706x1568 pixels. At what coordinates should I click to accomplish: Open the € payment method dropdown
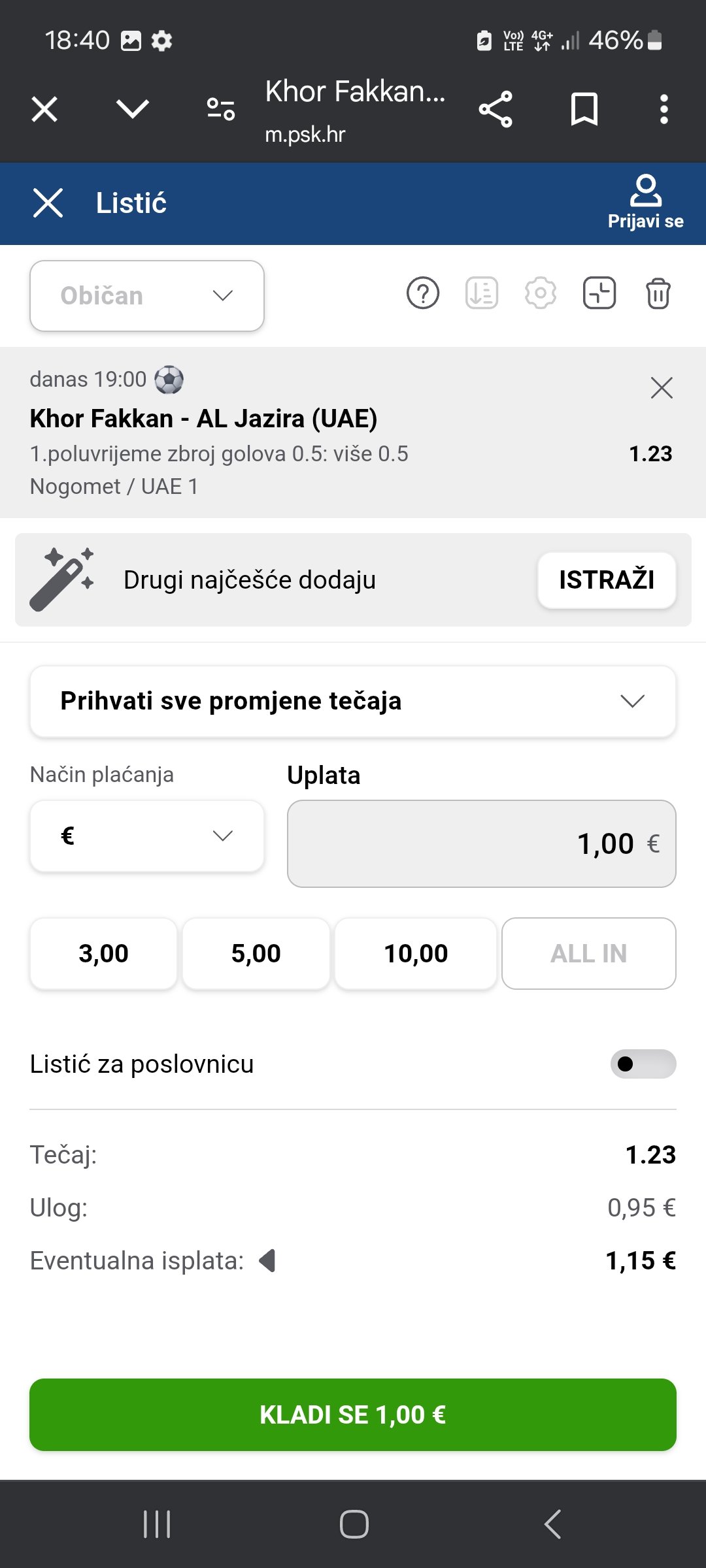click(x=147, y=836)
